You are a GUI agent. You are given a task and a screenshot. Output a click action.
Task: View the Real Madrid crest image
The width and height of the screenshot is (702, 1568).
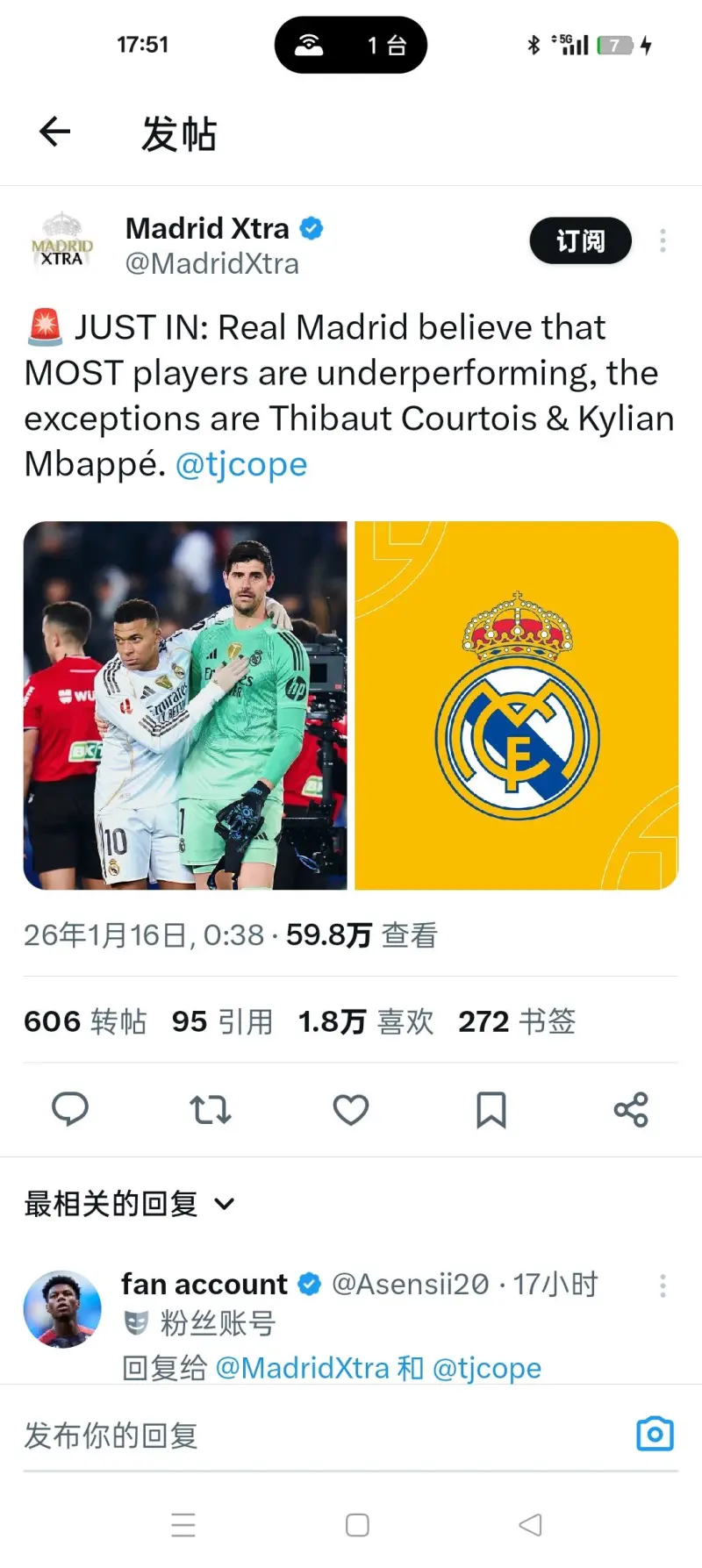coord(517,705)
